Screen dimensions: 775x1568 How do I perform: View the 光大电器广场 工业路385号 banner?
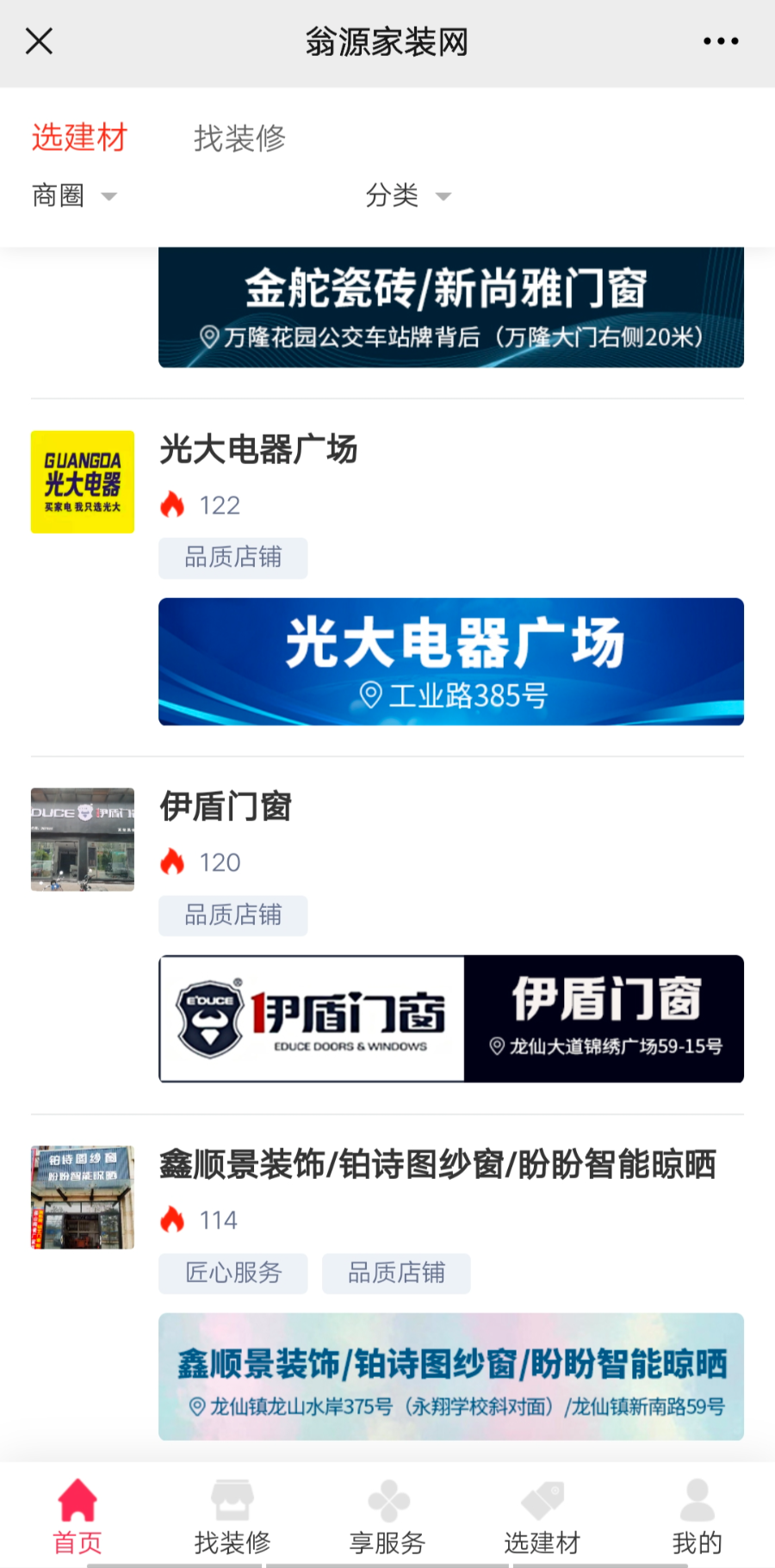(x=450, y=661)
